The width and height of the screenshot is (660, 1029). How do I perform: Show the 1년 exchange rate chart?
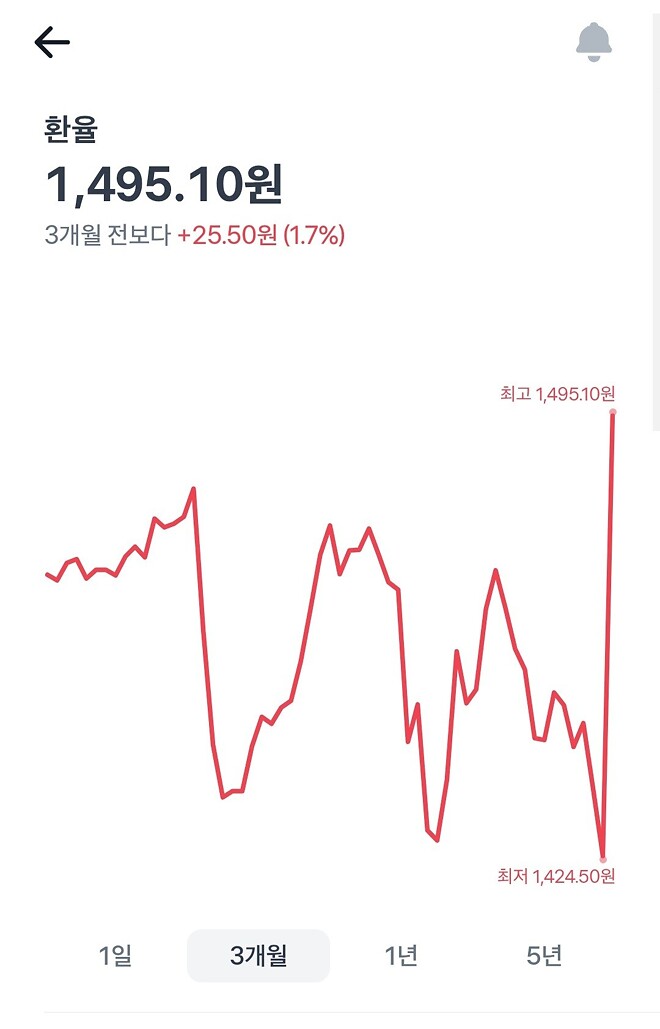point(401,956)
